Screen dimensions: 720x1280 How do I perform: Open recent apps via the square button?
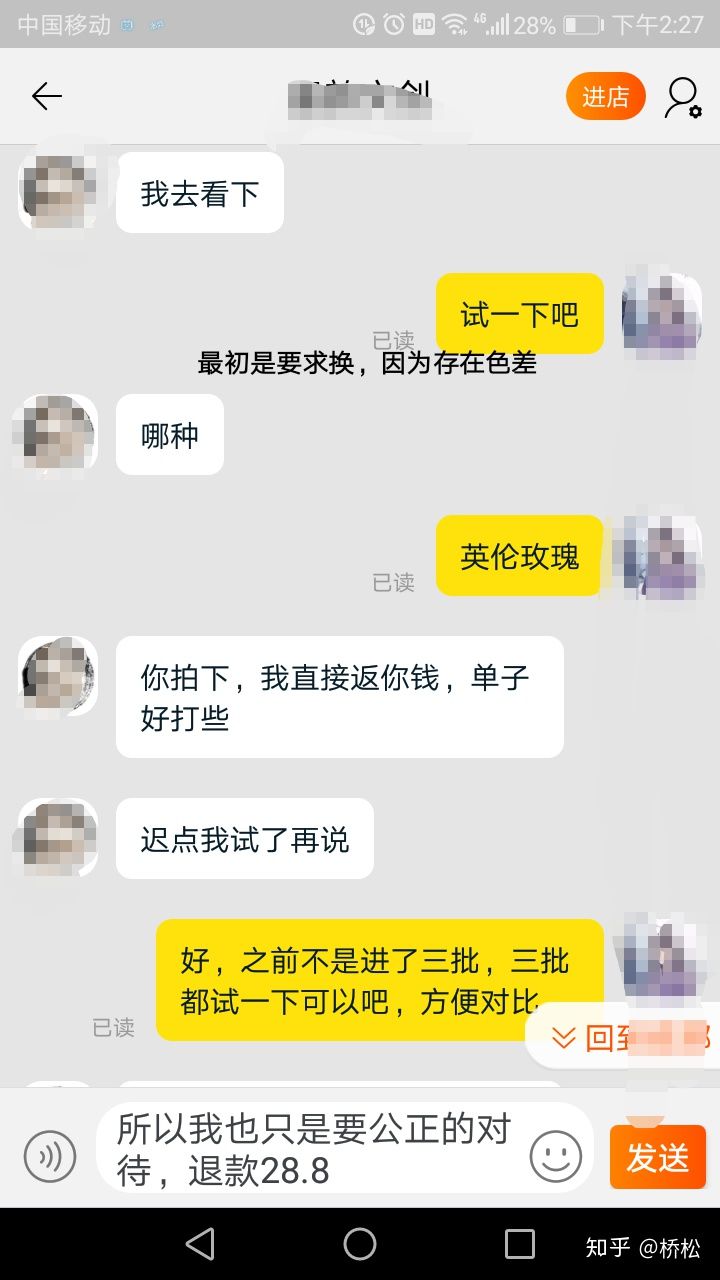pyautogui.click(x=519, y=1244)
